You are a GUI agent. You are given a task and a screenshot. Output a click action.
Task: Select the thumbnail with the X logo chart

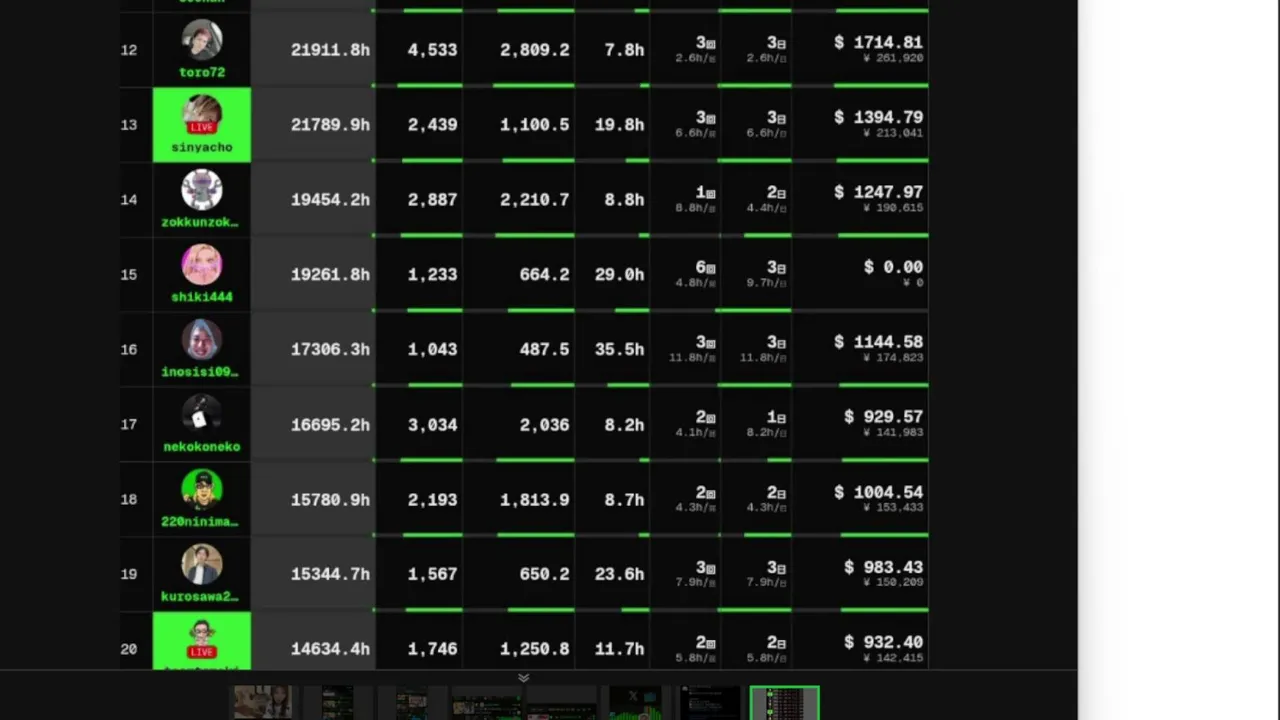click(635, 702)
